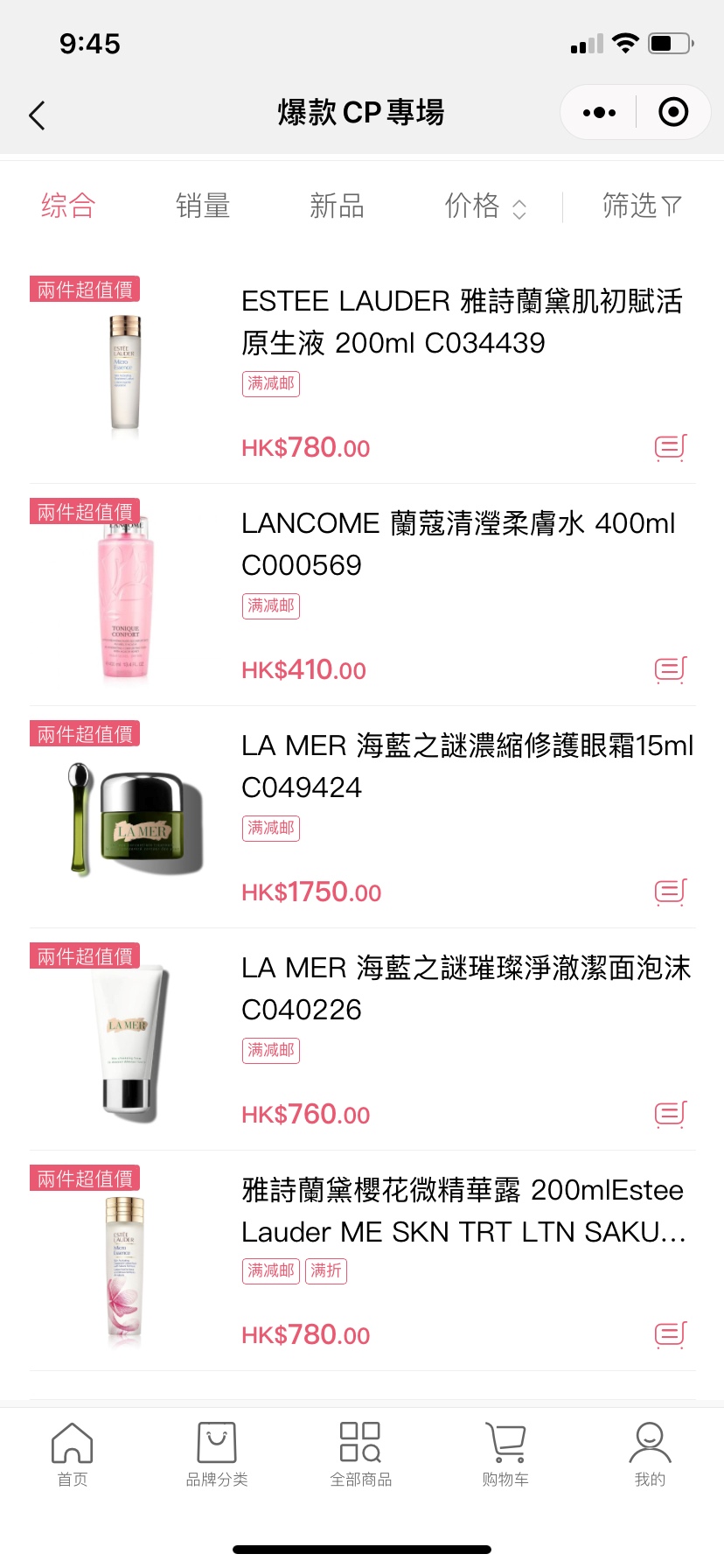Sort products by 销量

tap(203, 206)
